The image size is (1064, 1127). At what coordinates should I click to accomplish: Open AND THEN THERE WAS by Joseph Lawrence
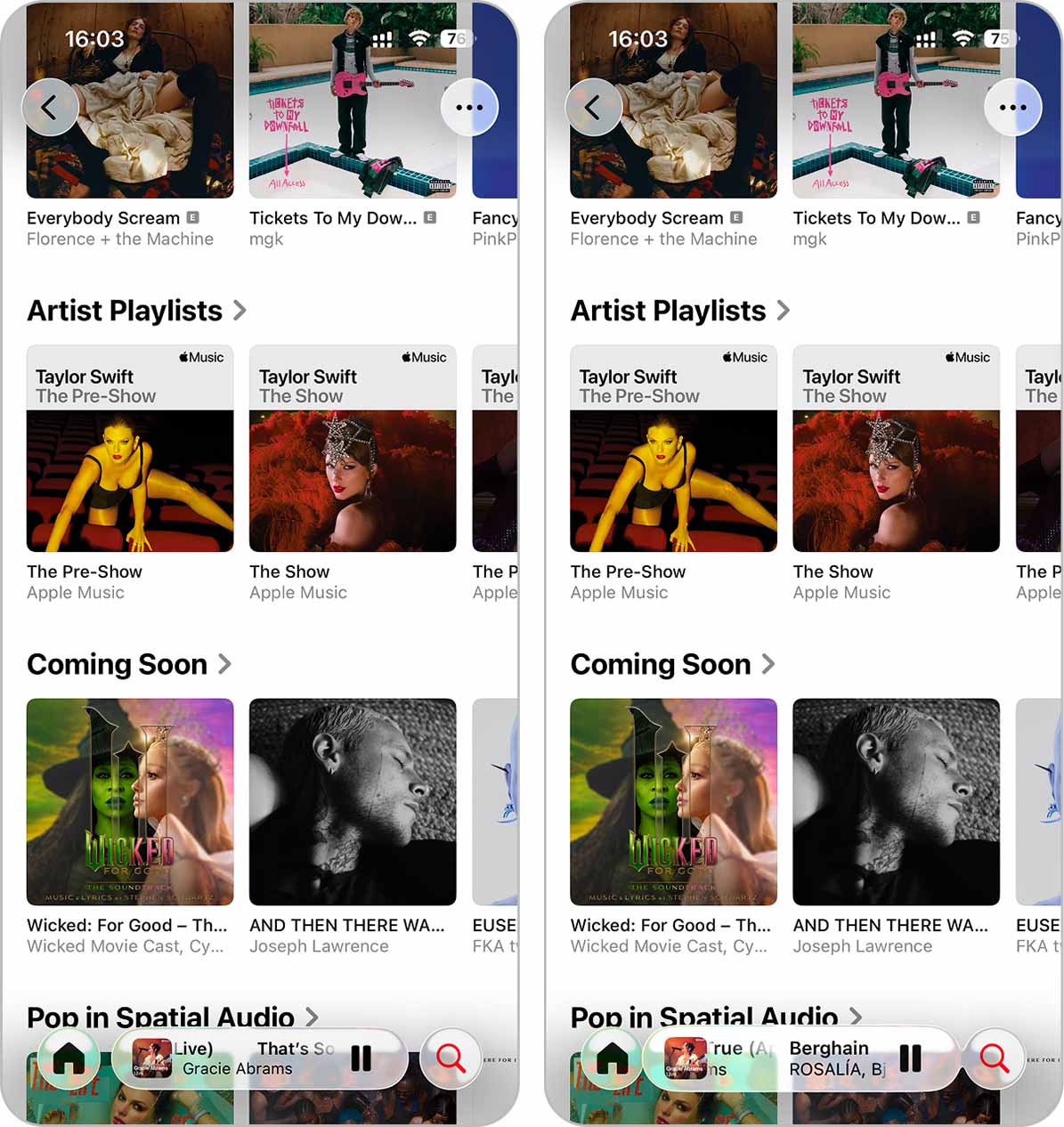[353, 802]
